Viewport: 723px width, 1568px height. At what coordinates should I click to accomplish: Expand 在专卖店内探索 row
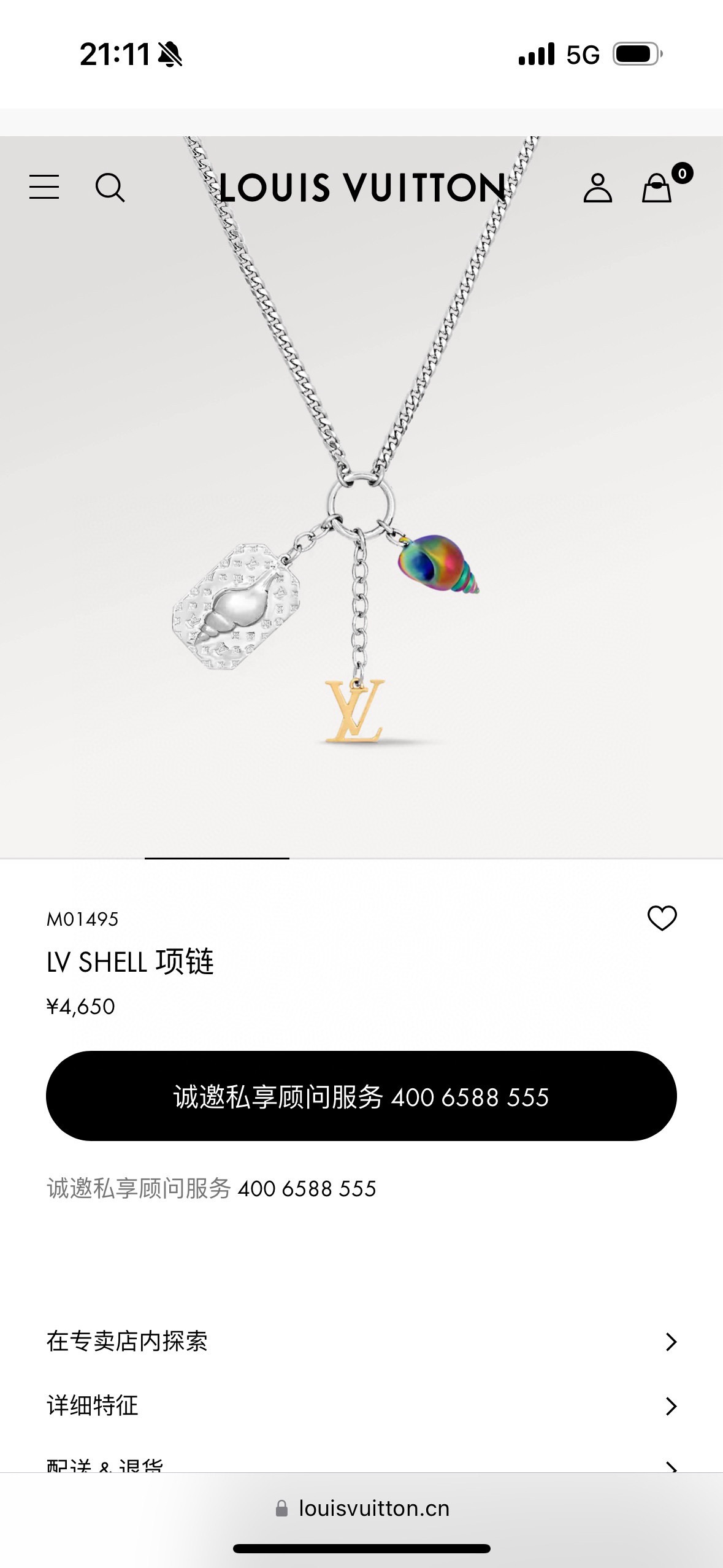pyautogui.click(x=361, y=1342)
